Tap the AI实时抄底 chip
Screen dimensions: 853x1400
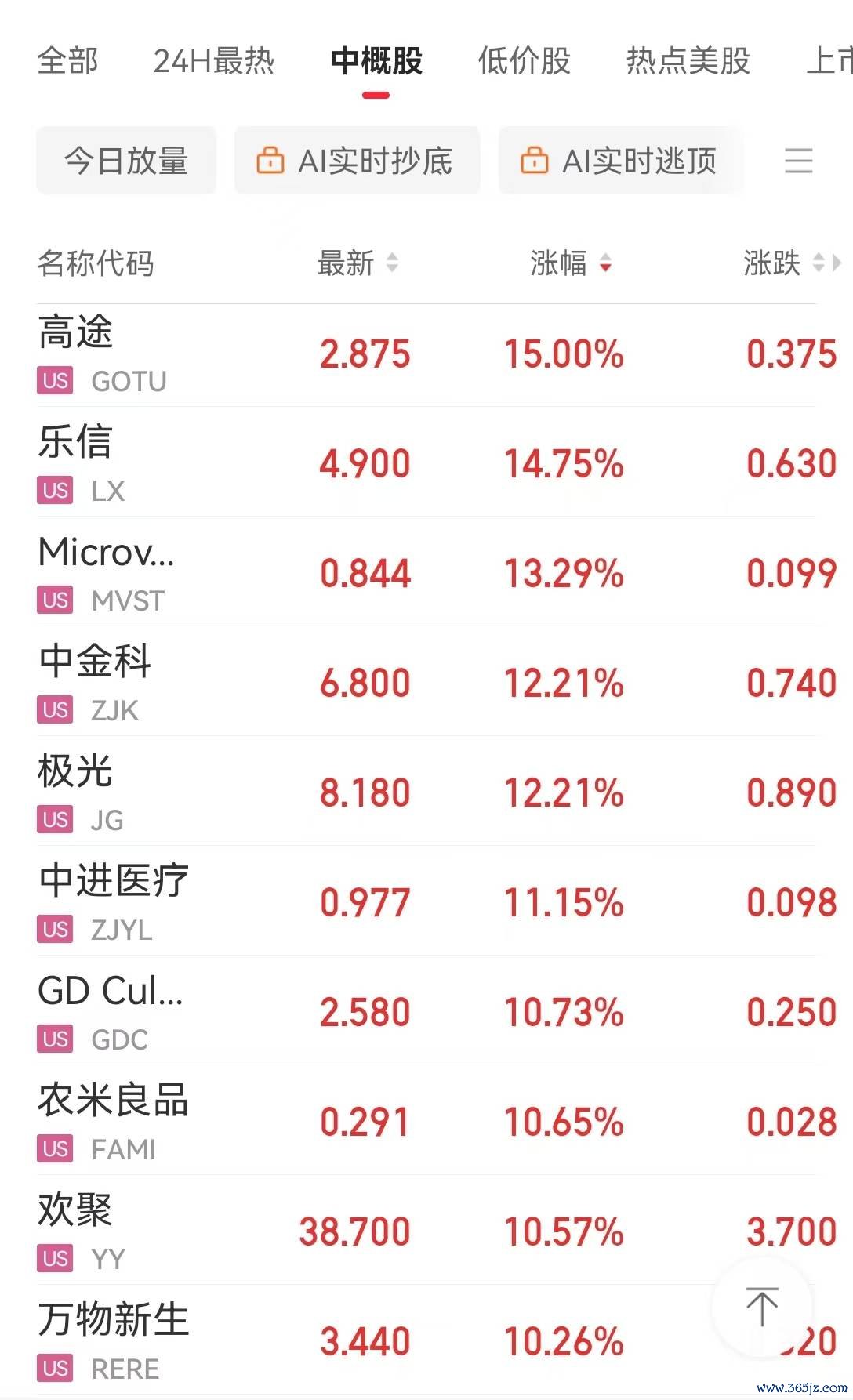click(357, 161)
